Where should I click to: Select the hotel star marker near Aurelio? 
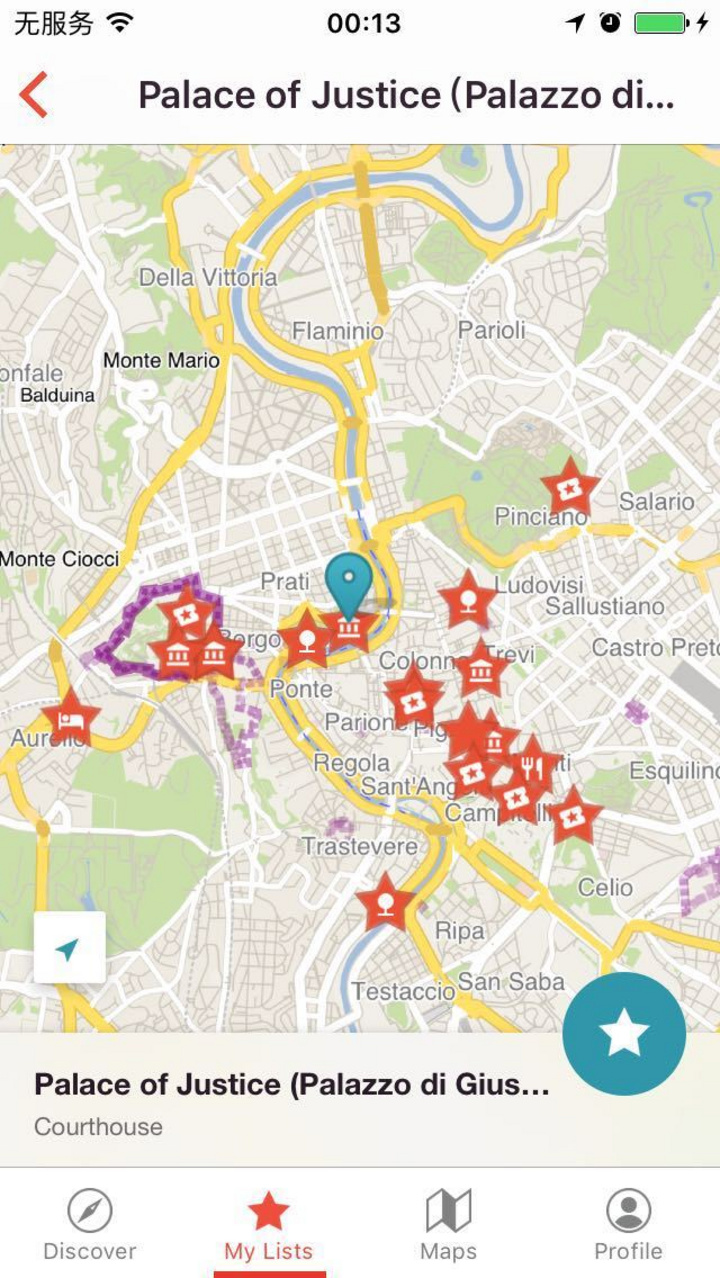[71, 718]
